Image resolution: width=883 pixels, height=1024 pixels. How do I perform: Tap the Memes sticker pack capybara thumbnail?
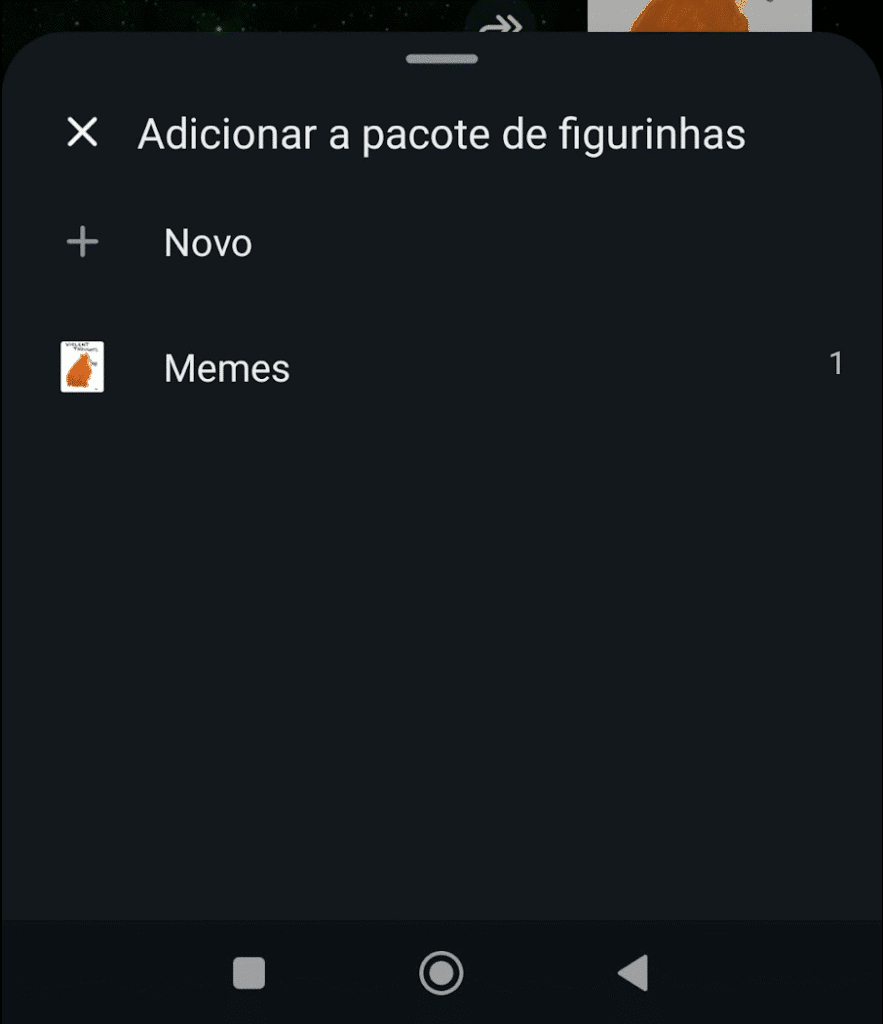83,369
